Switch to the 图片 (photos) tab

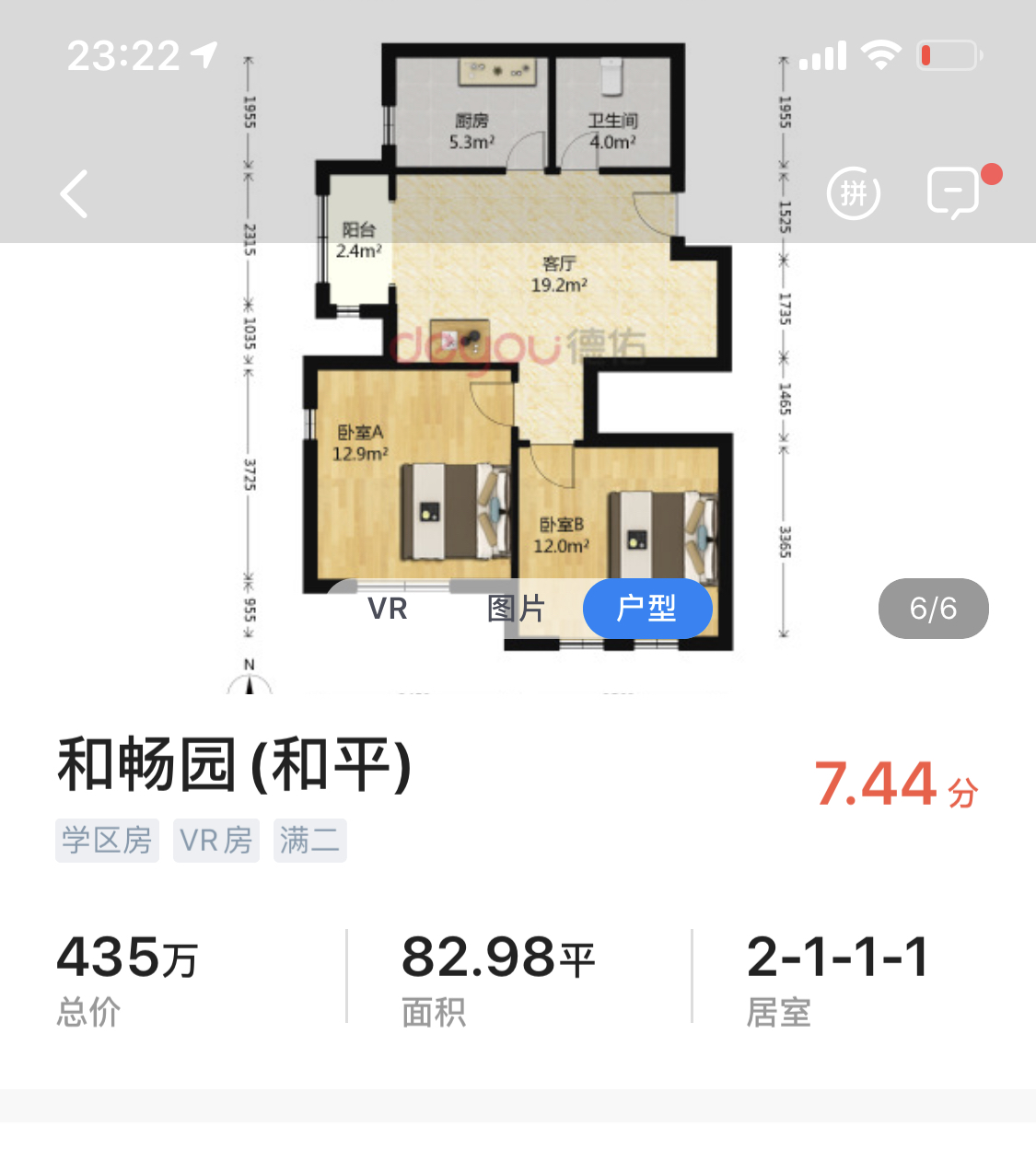(518, 609)
